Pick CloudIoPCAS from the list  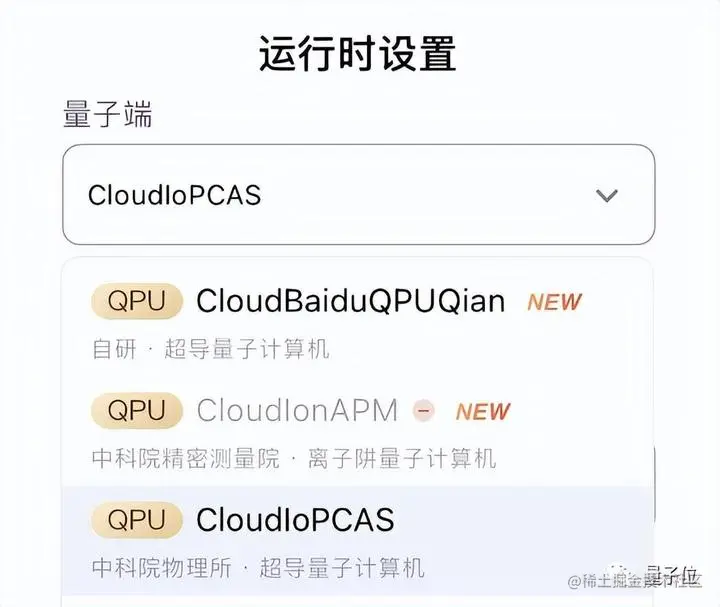point(295,520)
